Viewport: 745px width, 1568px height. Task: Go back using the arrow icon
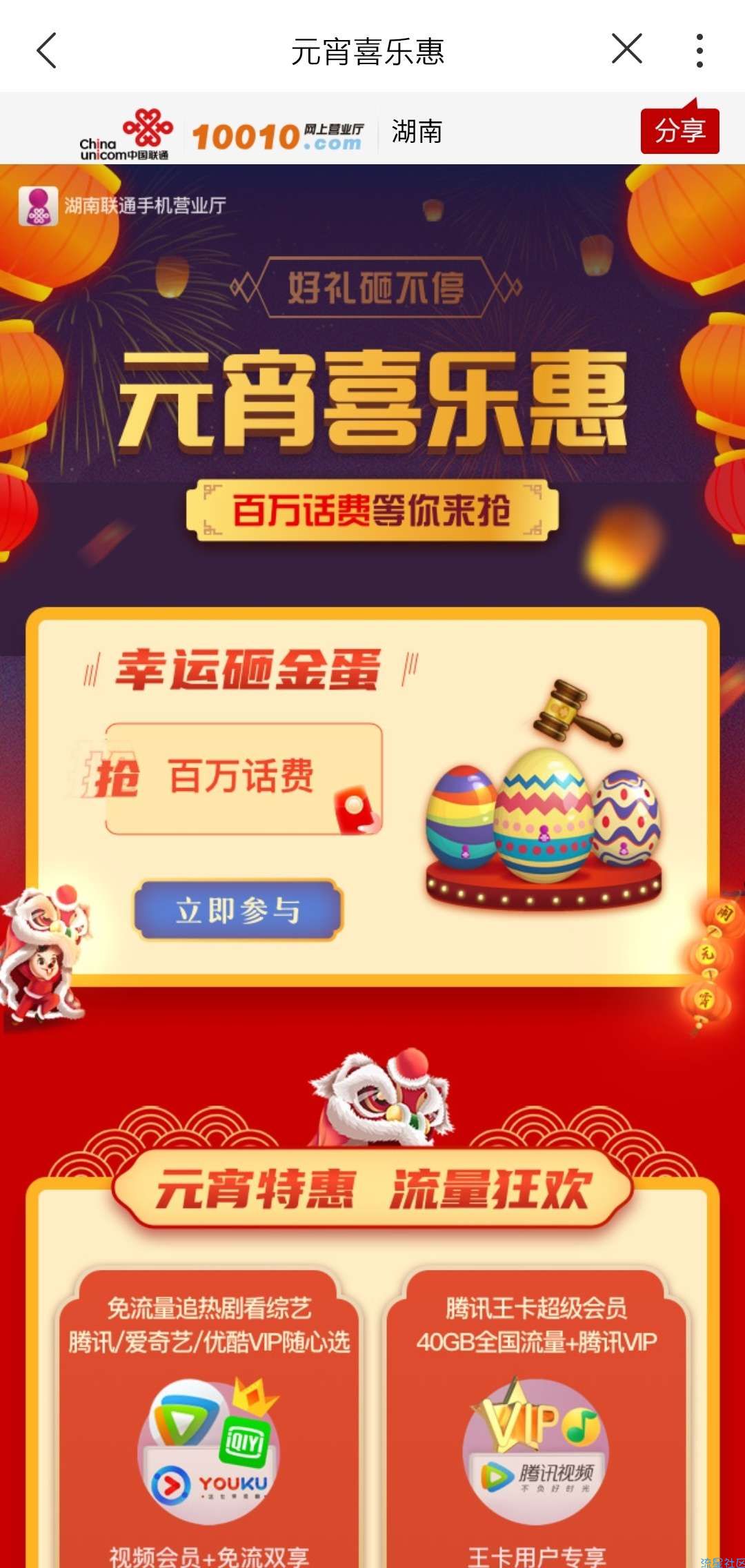[47, 51]
